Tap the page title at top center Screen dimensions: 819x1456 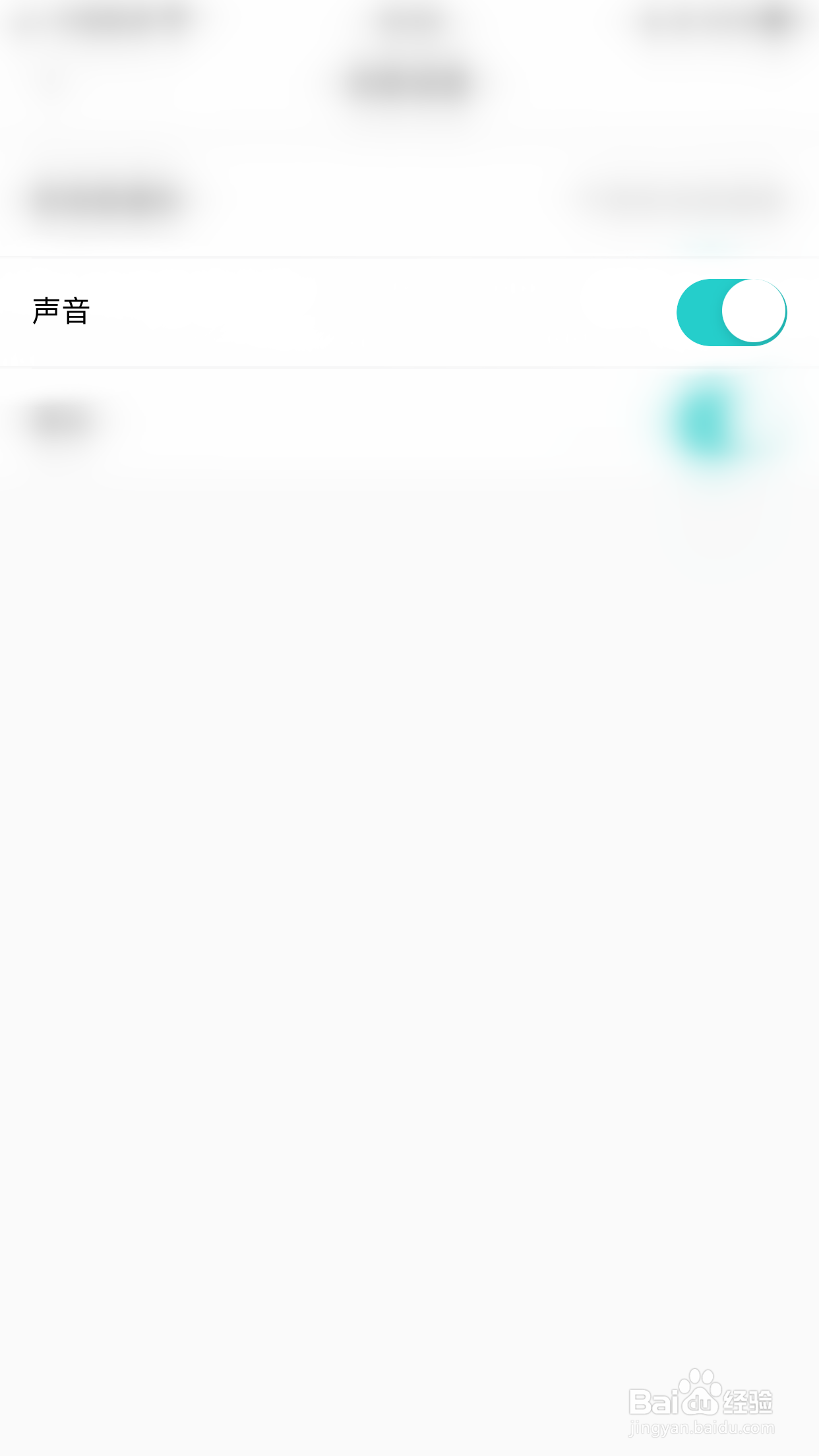409,79
